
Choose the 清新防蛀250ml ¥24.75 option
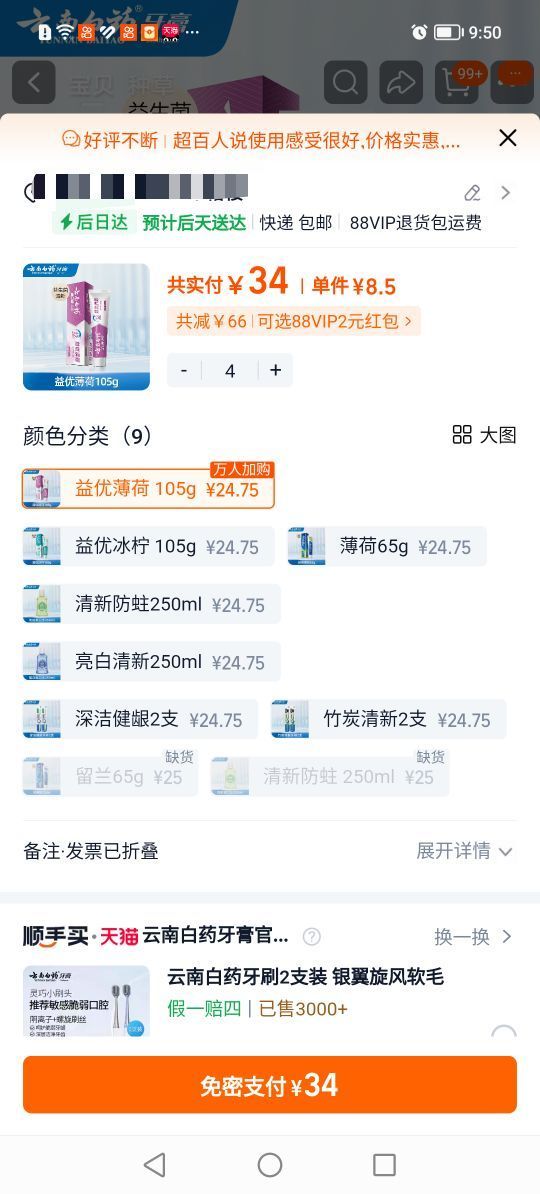[152, 604]
